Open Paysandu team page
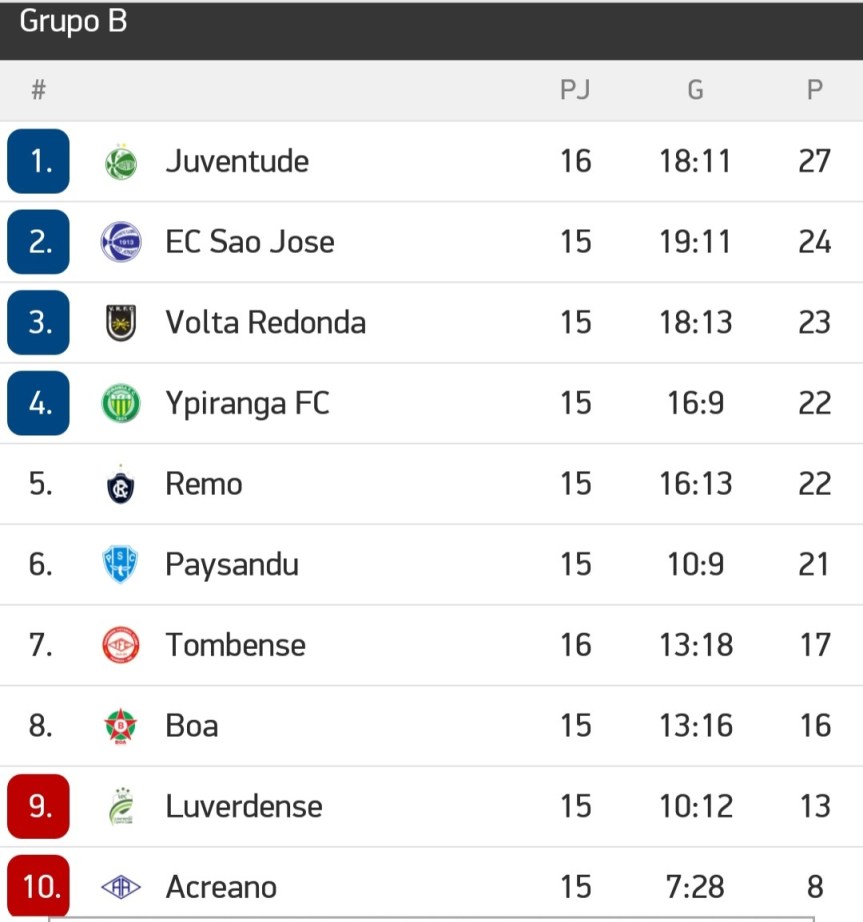 coord(232,565)
